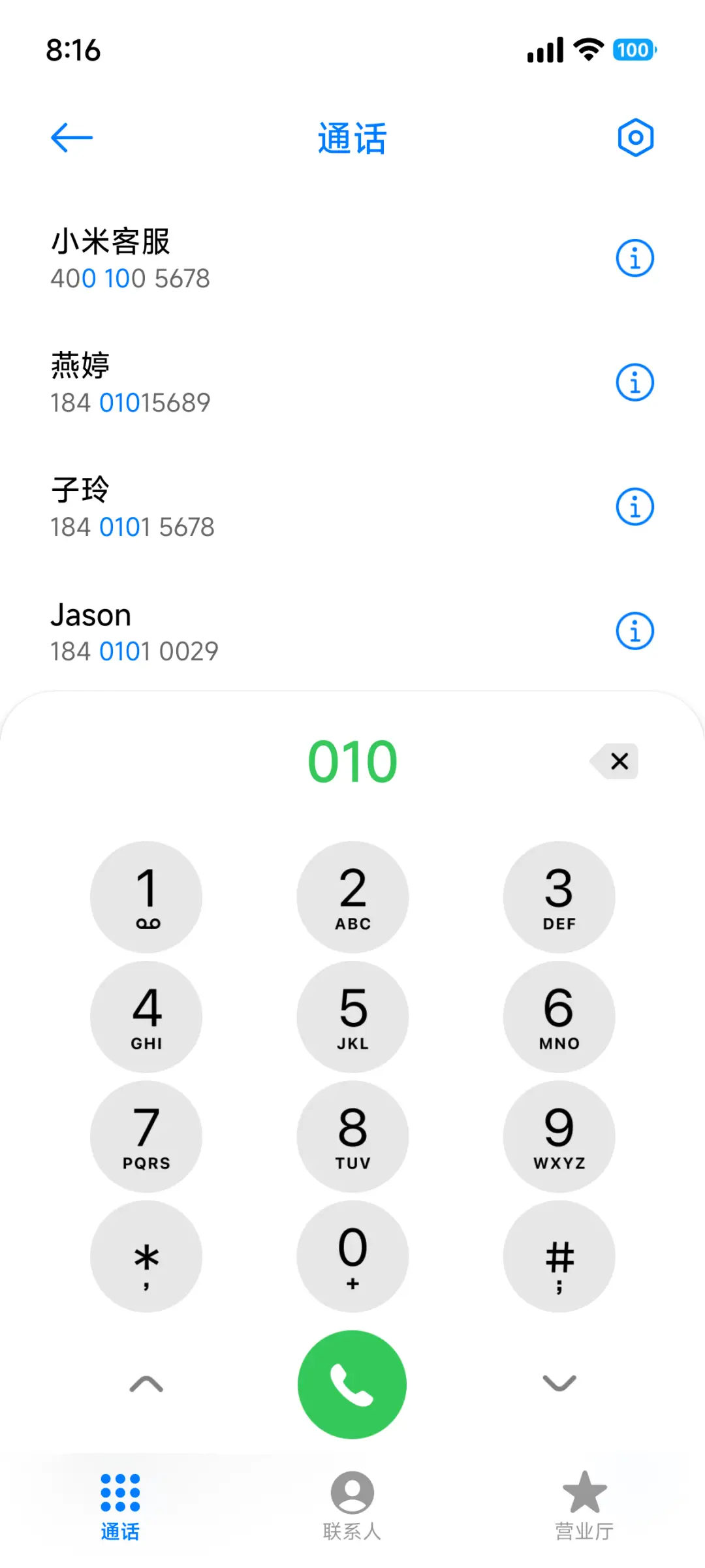The image size is (705, 1568).
Task: Open the 营业厅 tab
Action: [584, 1508]
